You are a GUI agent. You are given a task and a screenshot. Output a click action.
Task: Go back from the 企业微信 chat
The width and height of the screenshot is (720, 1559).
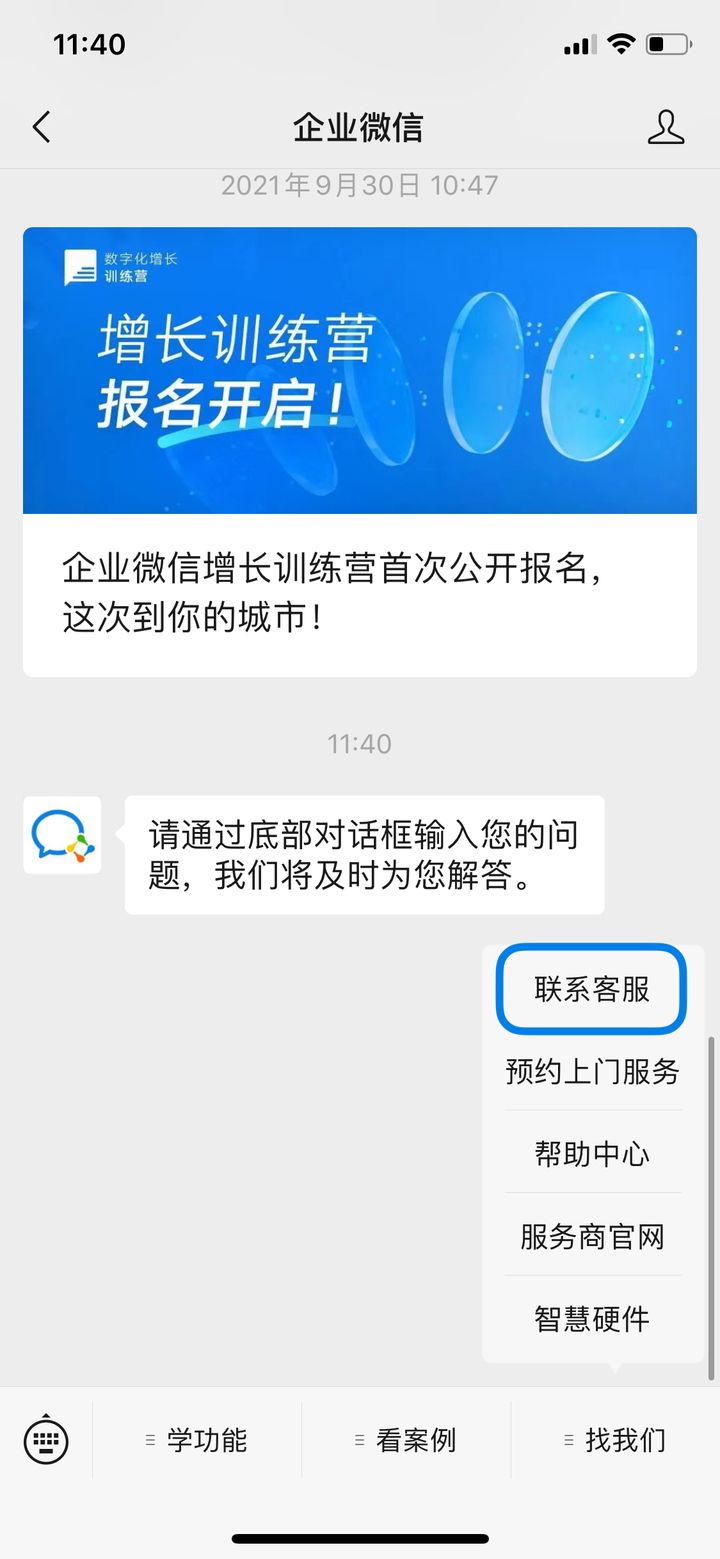tap(41, 127)
